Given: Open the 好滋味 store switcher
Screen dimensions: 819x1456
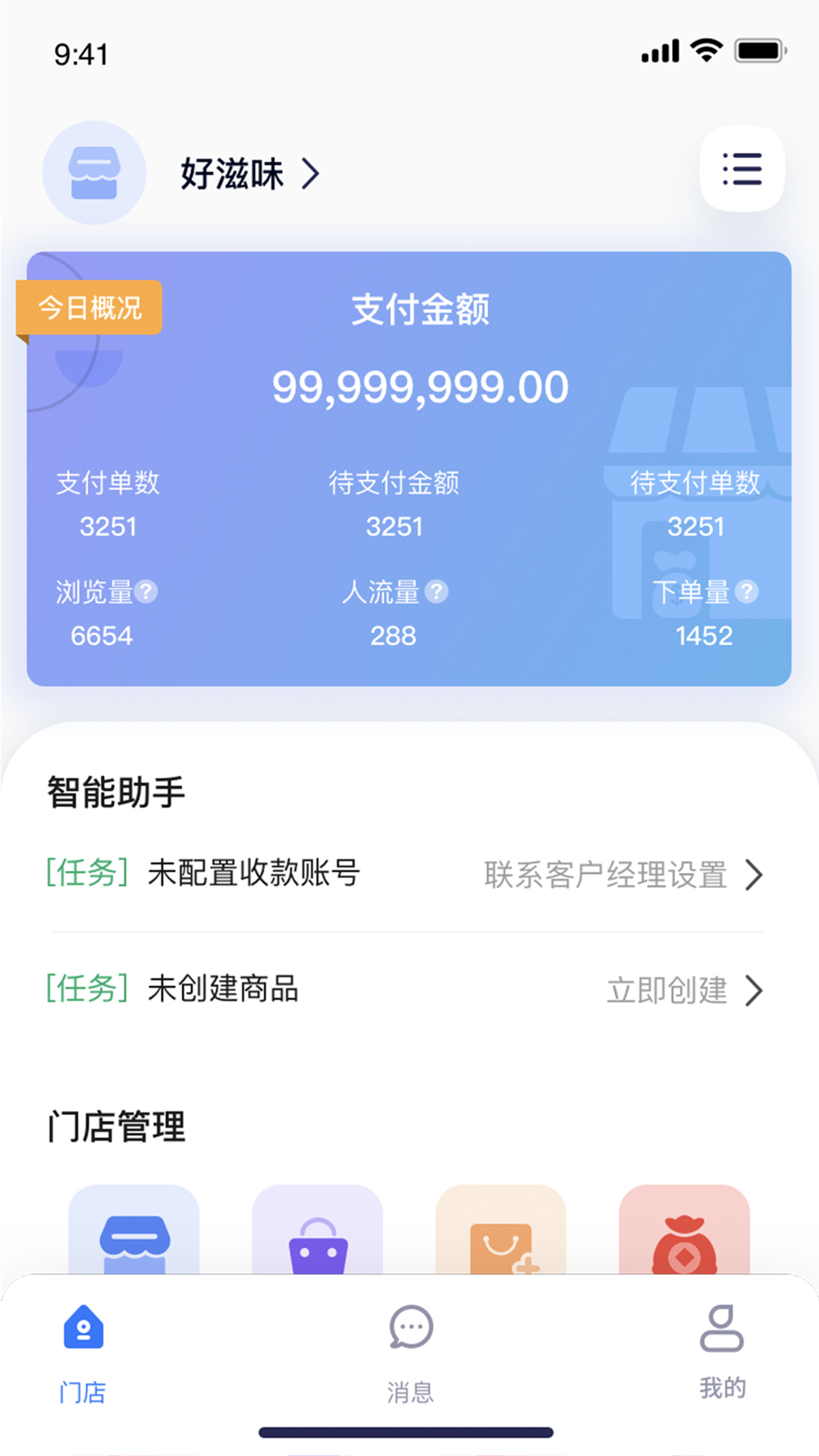Looking at the screenshot, I should 249,174.
